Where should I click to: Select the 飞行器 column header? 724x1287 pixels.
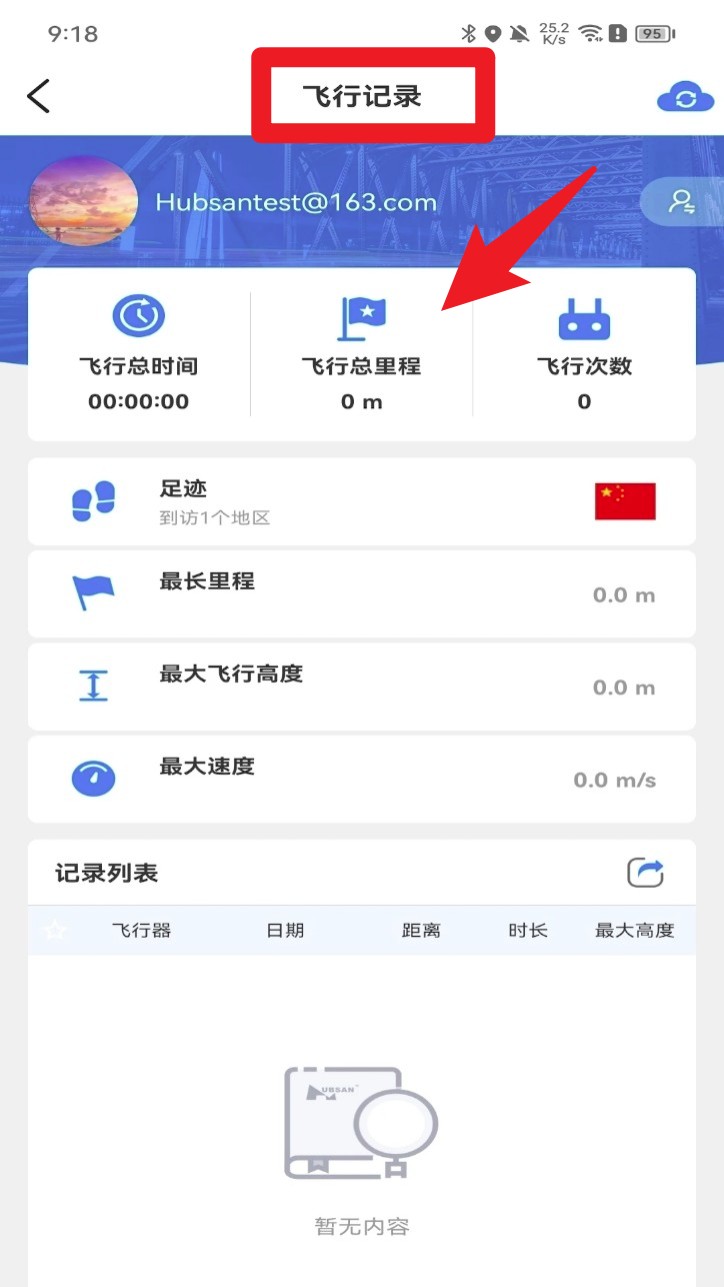140,930
